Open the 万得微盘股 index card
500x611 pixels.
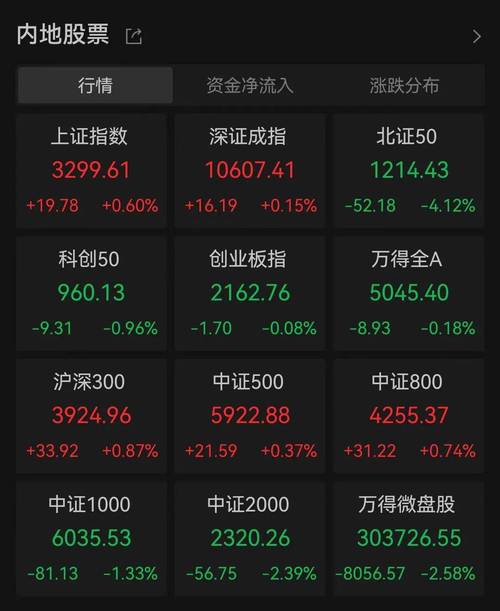[408, 539]
